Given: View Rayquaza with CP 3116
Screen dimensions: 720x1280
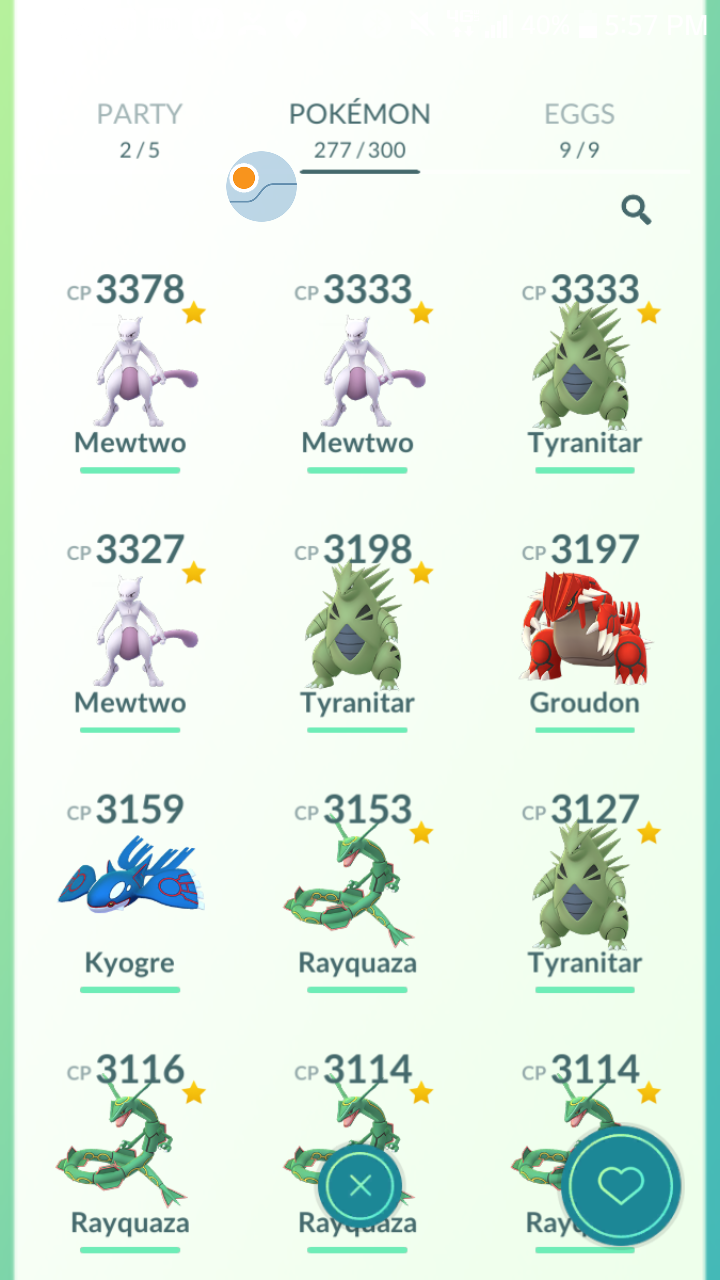Looking at the screenshot, I should pos(131,1150).
